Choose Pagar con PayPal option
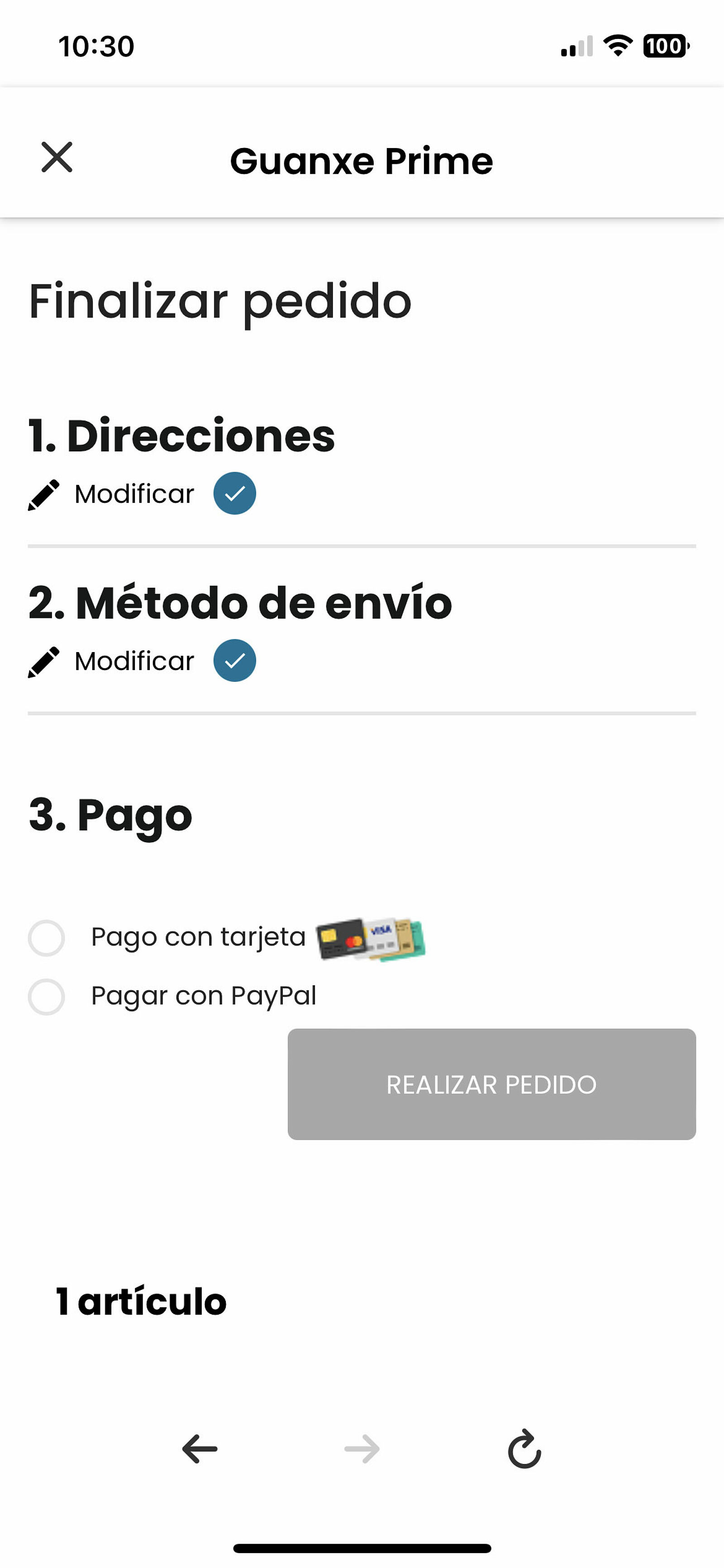This screenshot has width=724, height=1568. click(x=47, y=997)
